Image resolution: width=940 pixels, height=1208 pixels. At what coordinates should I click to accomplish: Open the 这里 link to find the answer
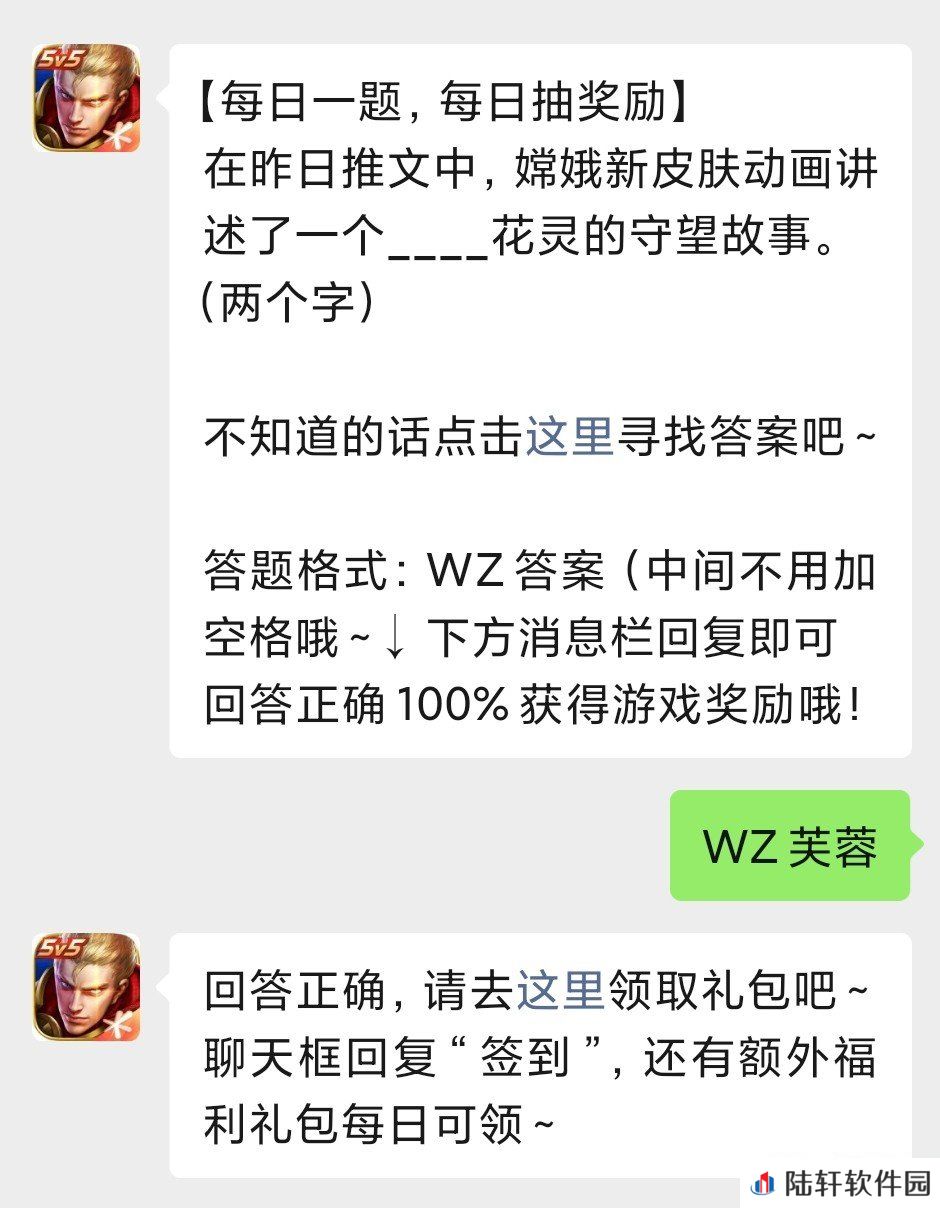tap(569, 437)
